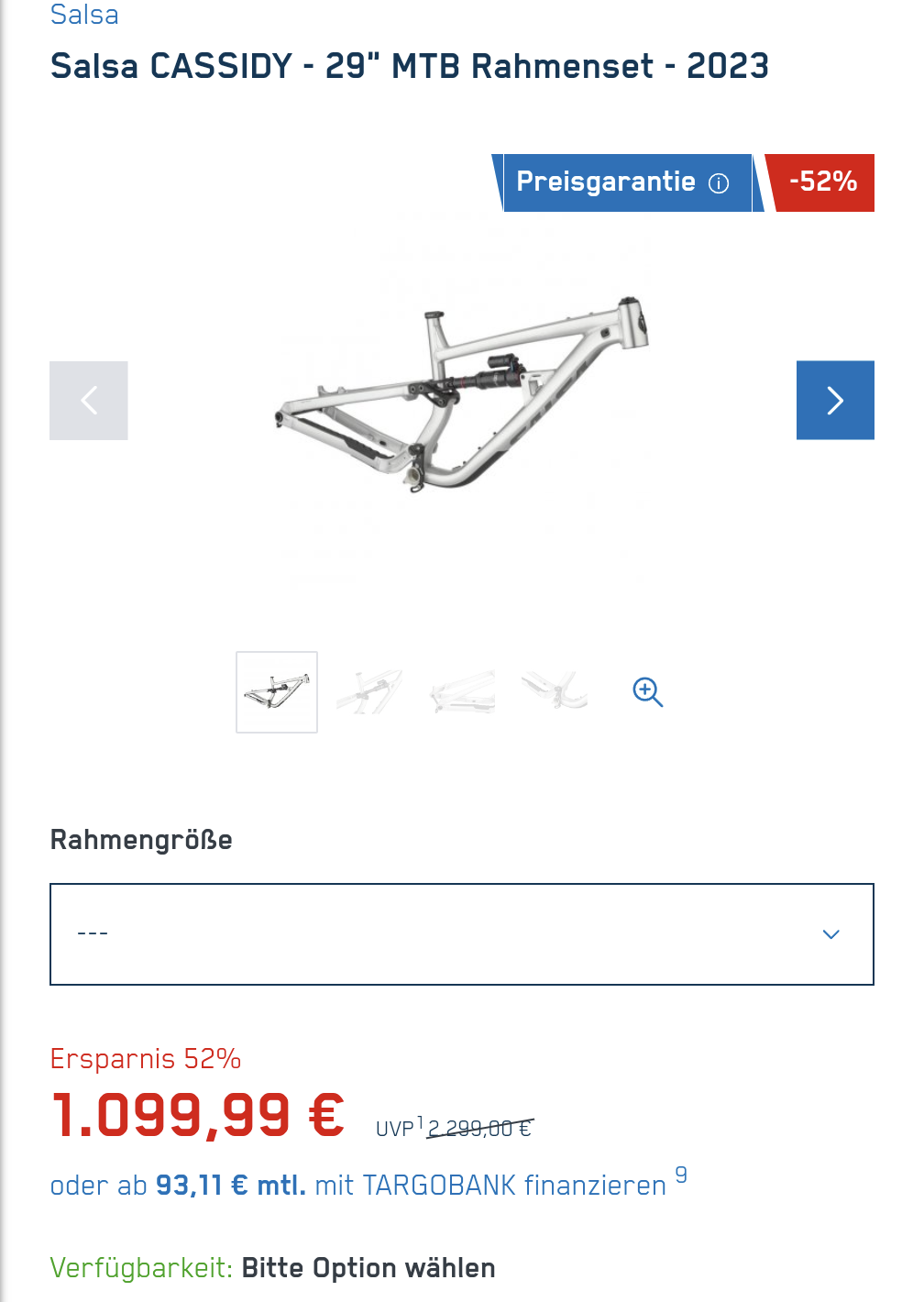Open the main Salsa Cassidy frame image

[462, 394]
